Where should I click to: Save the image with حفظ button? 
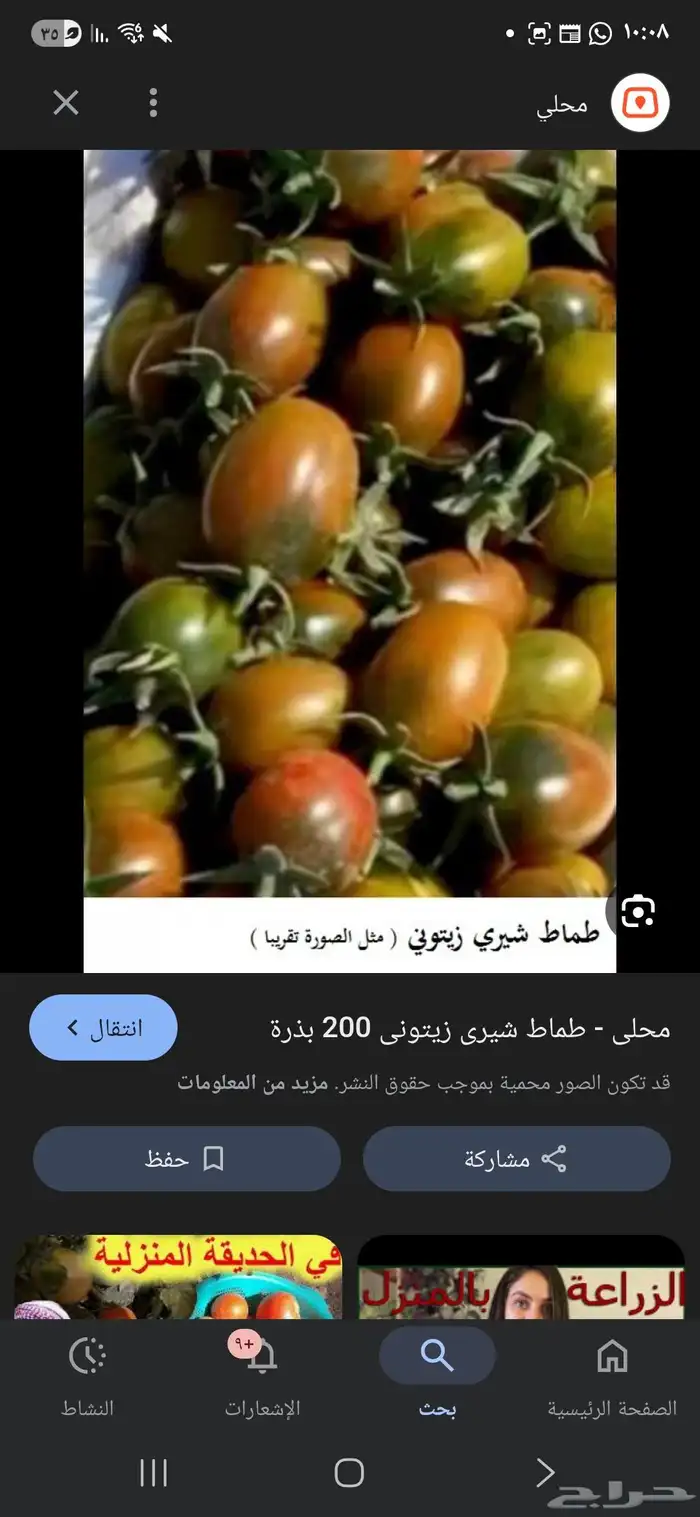click(x=187, y=1159)
